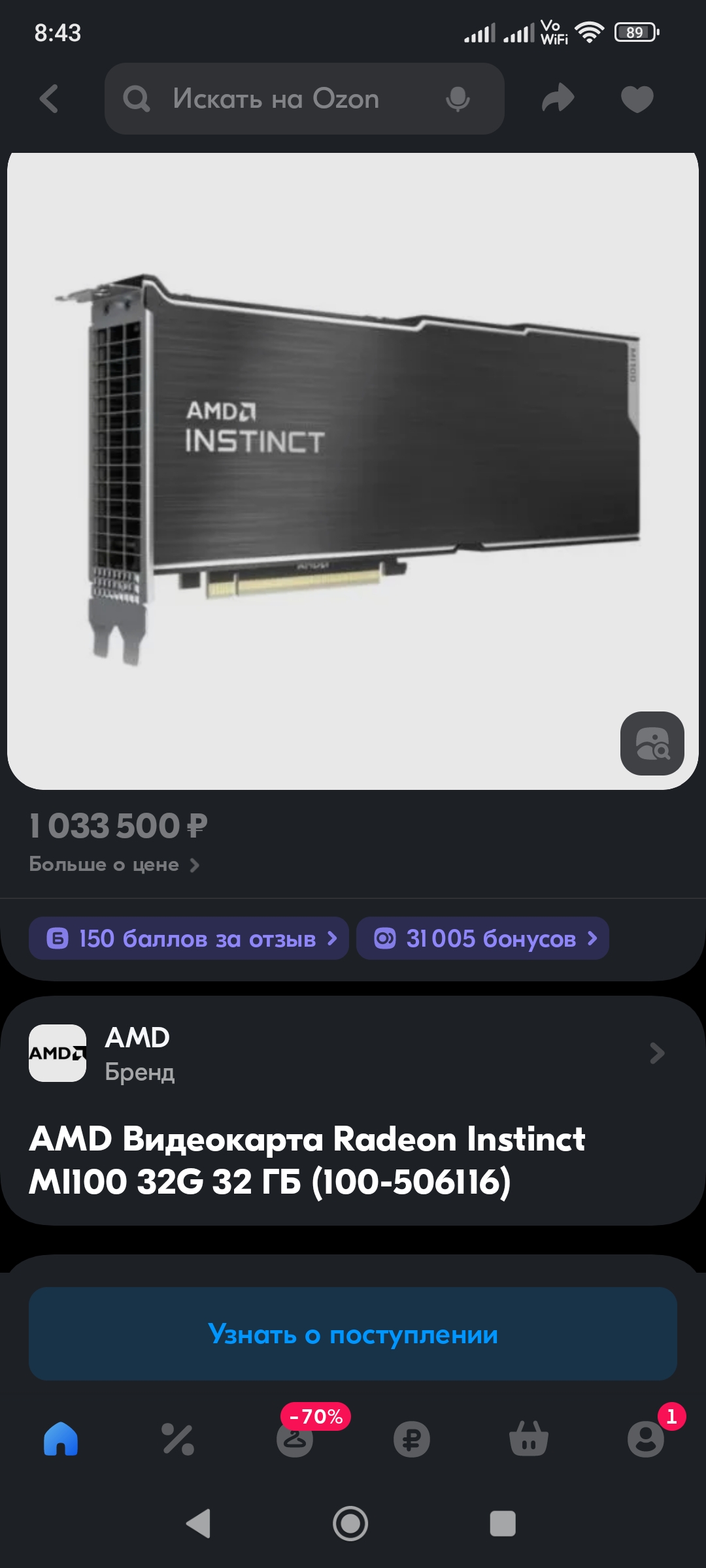706x1568 pixels.
Task: Tap the '150 баллов за отзыв' chip
Action: [x=189, y=938]
